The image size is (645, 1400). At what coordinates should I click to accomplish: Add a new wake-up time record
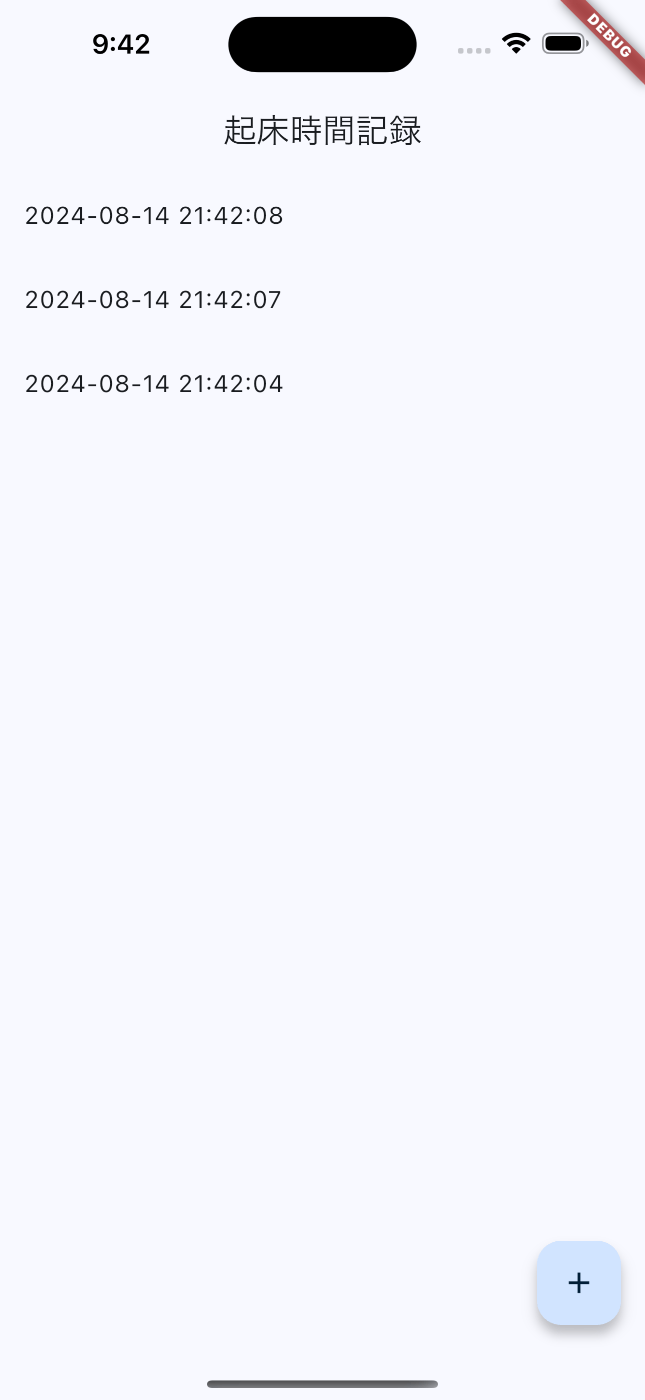579,1283
